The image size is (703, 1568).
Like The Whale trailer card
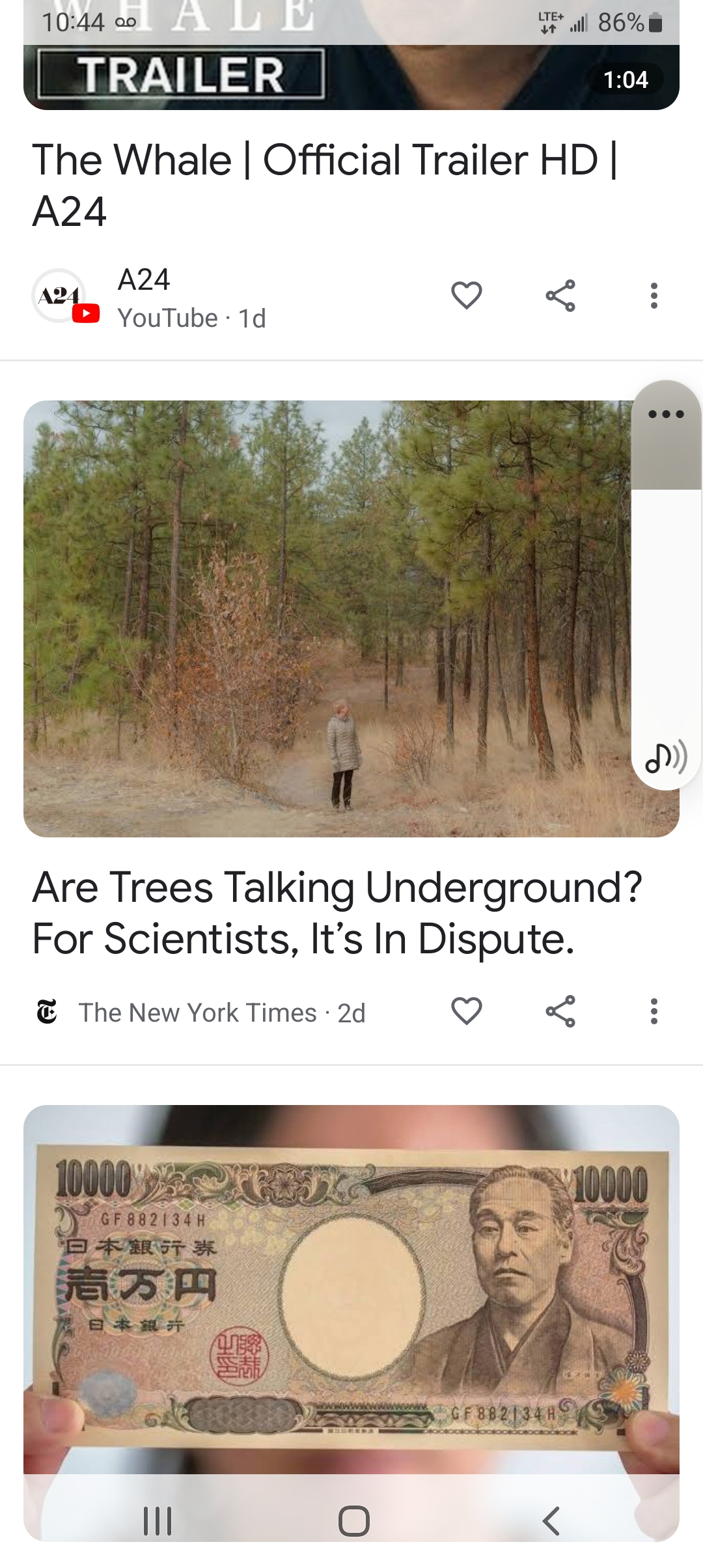(466, 296)
